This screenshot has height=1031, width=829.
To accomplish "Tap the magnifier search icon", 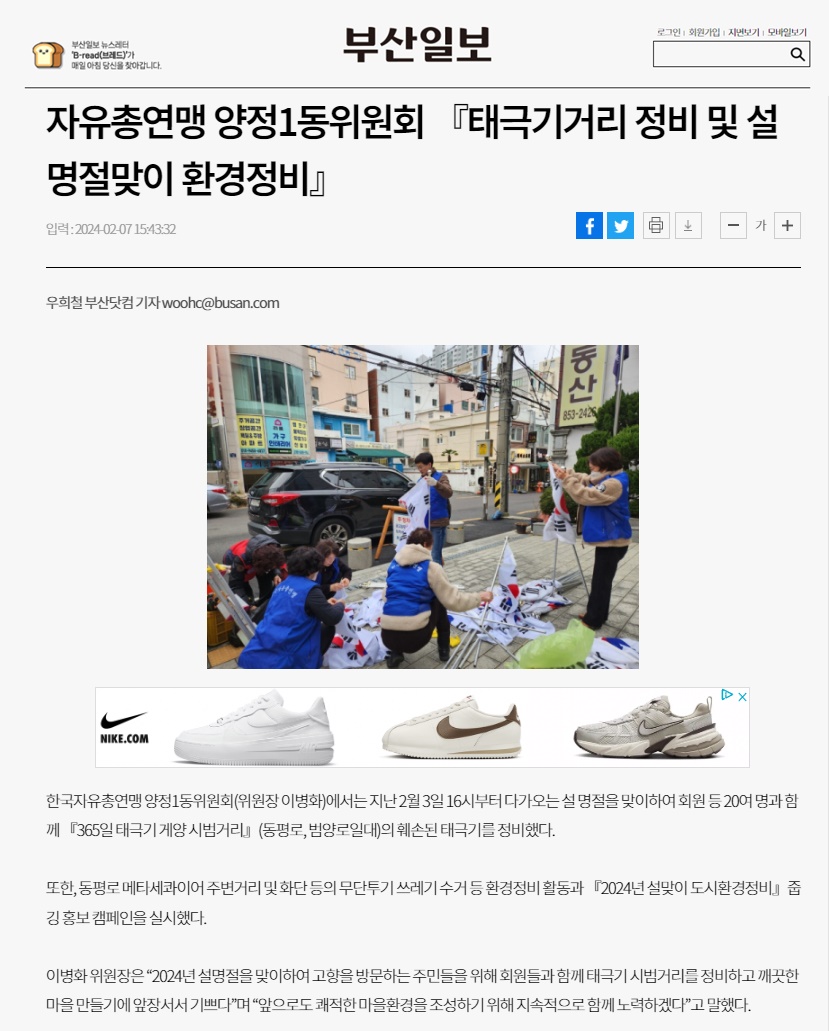I will pos(797,55).
